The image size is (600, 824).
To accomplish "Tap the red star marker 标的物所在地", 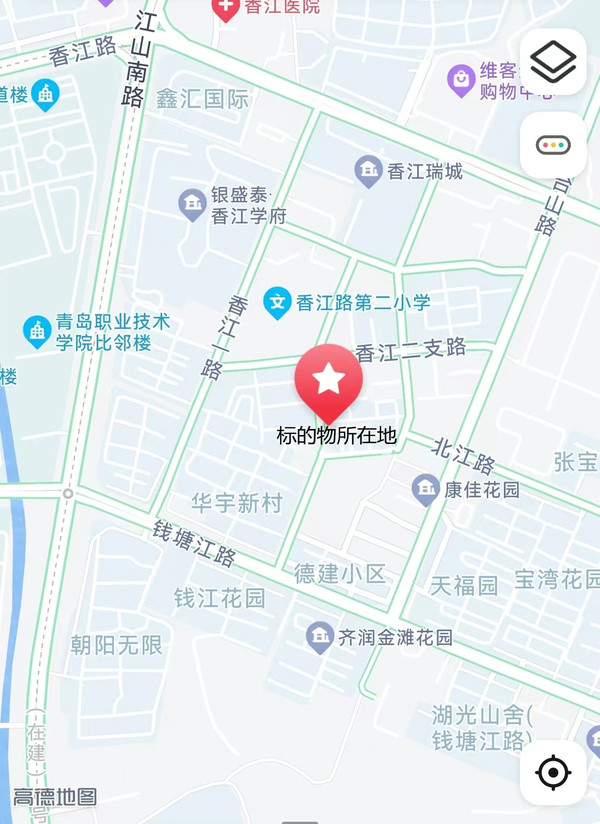I will [x=328, y=380].
